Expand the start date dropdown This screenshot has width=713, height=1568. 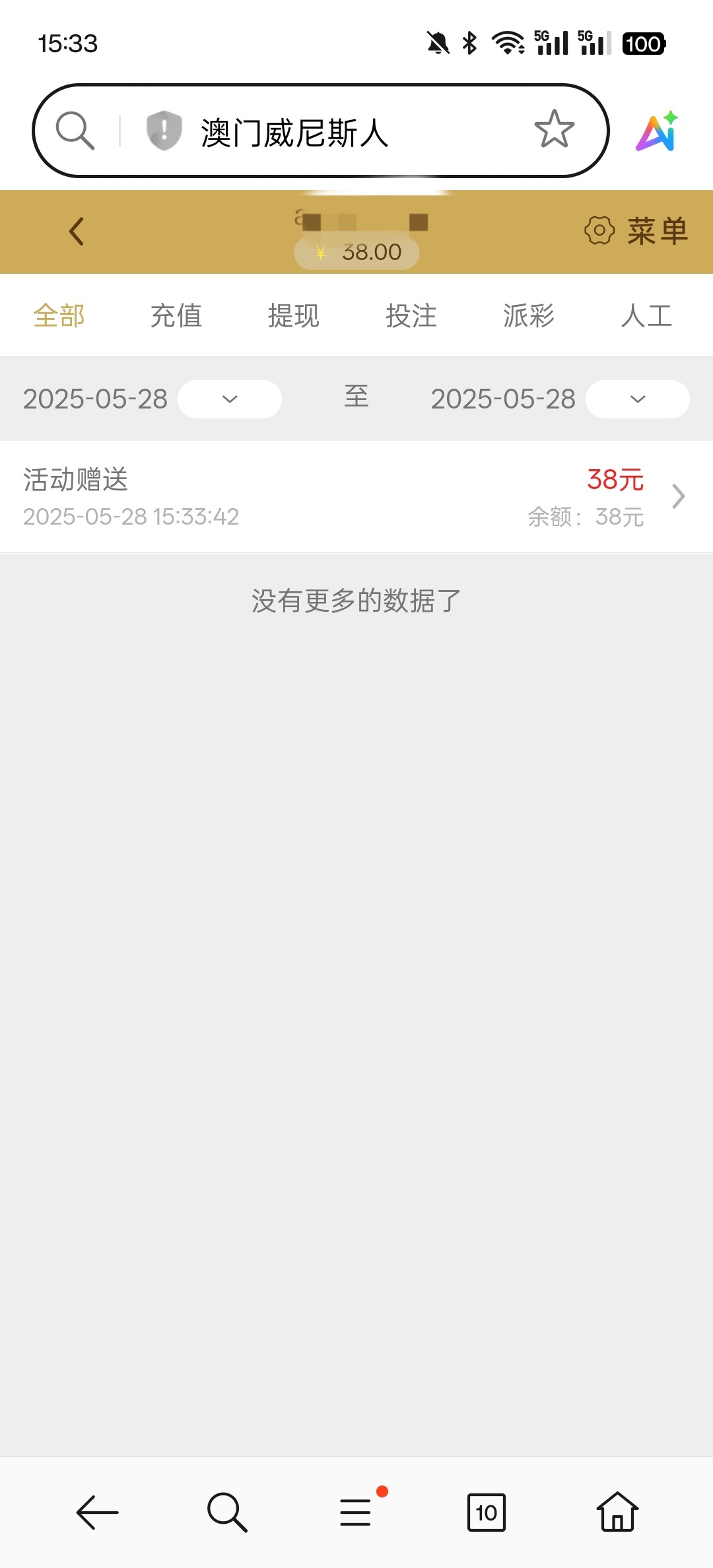pyautogui.click(x=230, y=399)
